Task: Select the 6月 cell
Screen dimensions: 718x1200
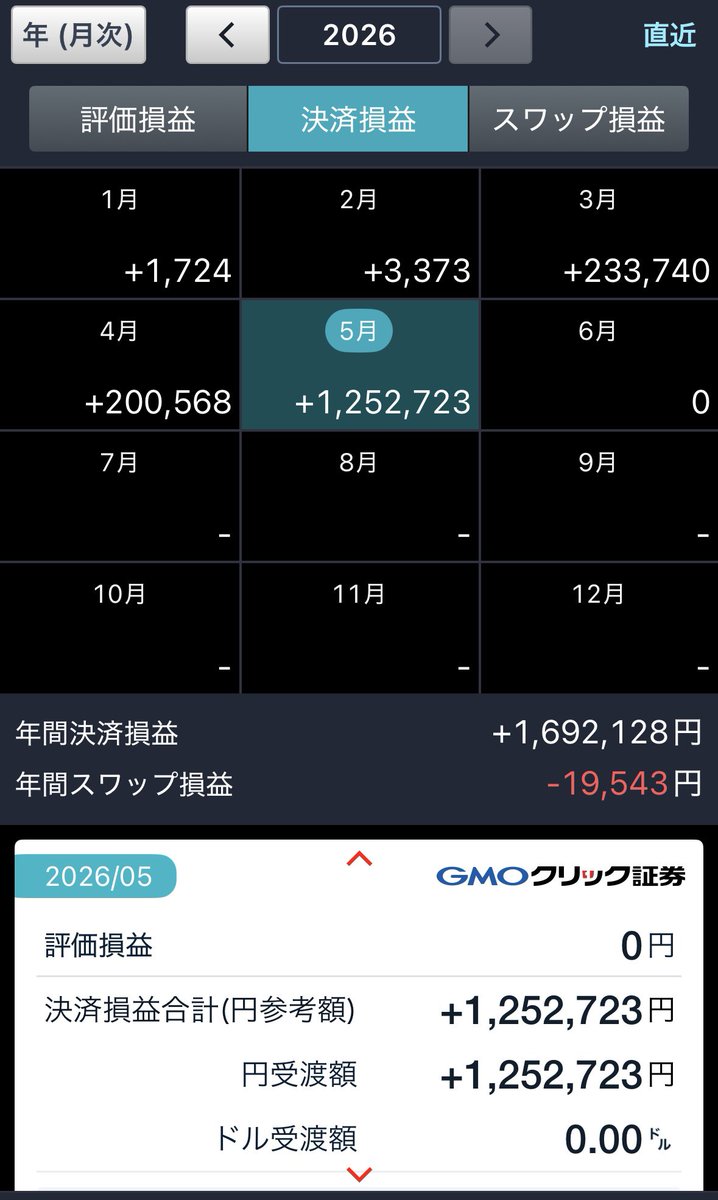Action: coord(600,365)
